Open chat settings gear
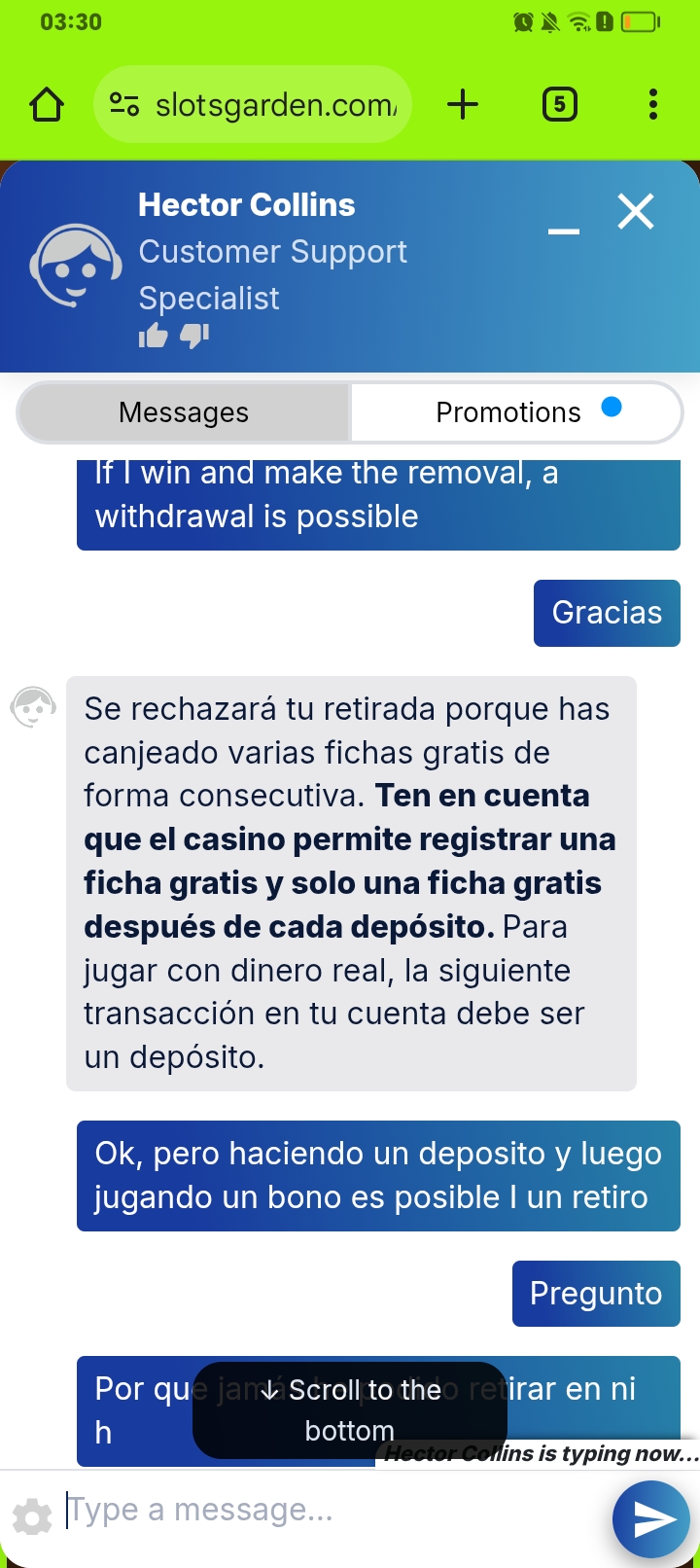 coord(32,1516)
